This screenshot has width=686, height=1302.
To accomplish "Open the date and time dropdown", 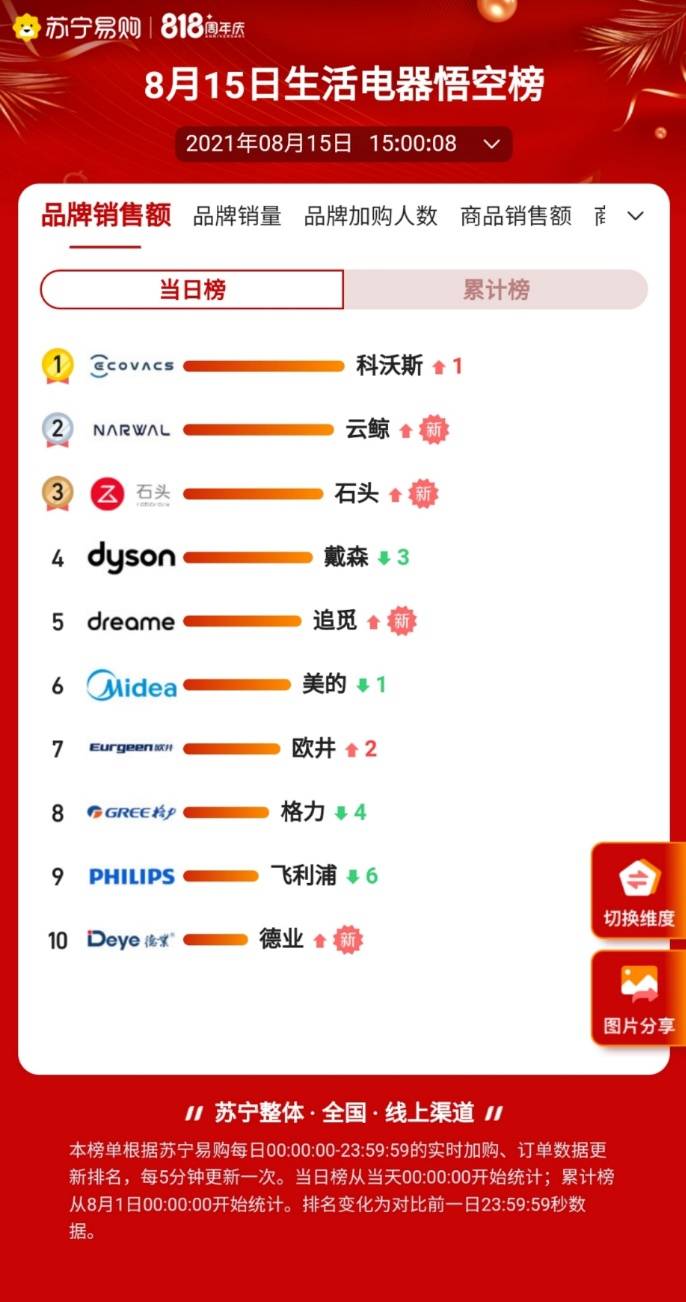I will click(343, 144).
